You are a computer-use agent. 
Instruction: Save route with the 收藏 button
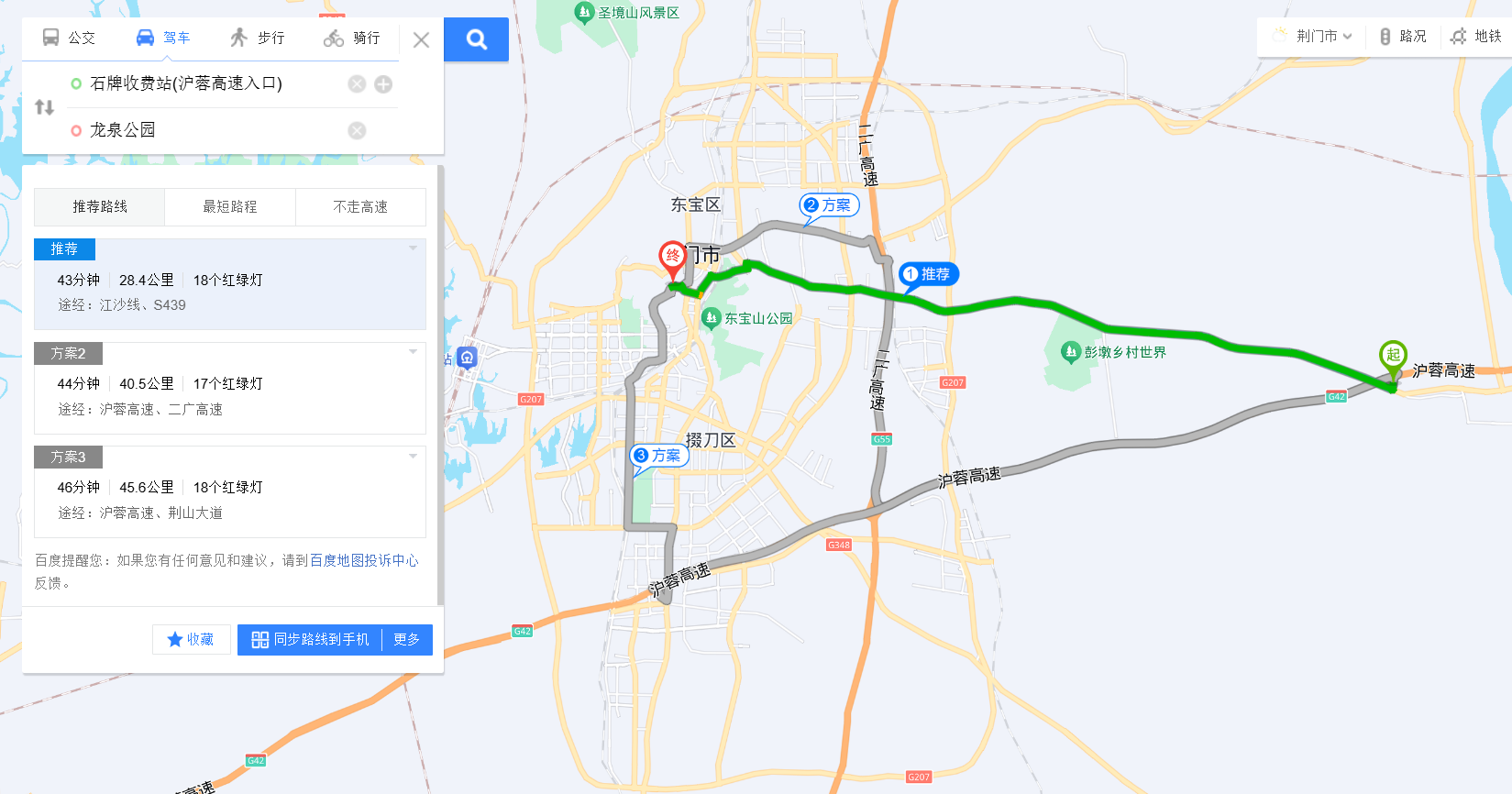tap(191, 639)
